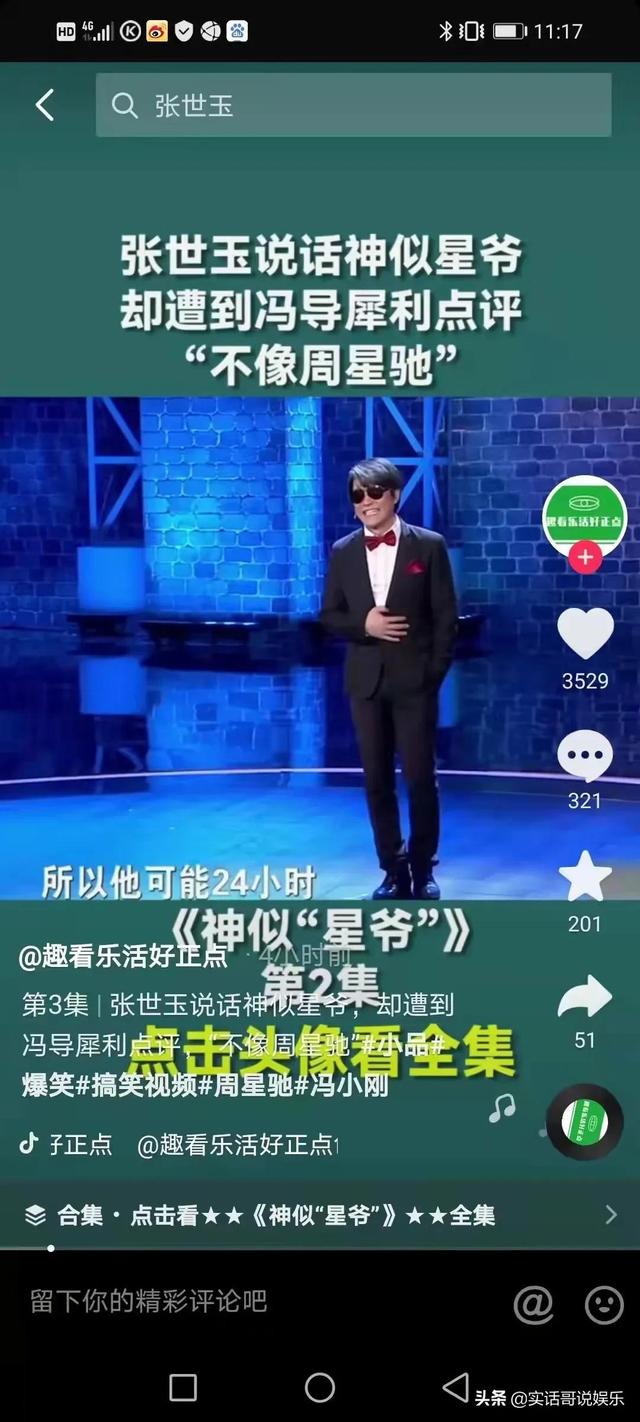Open the search box showing 张世玉
Viewport: 640px width, 1422px height.
(x=353, y=105)
